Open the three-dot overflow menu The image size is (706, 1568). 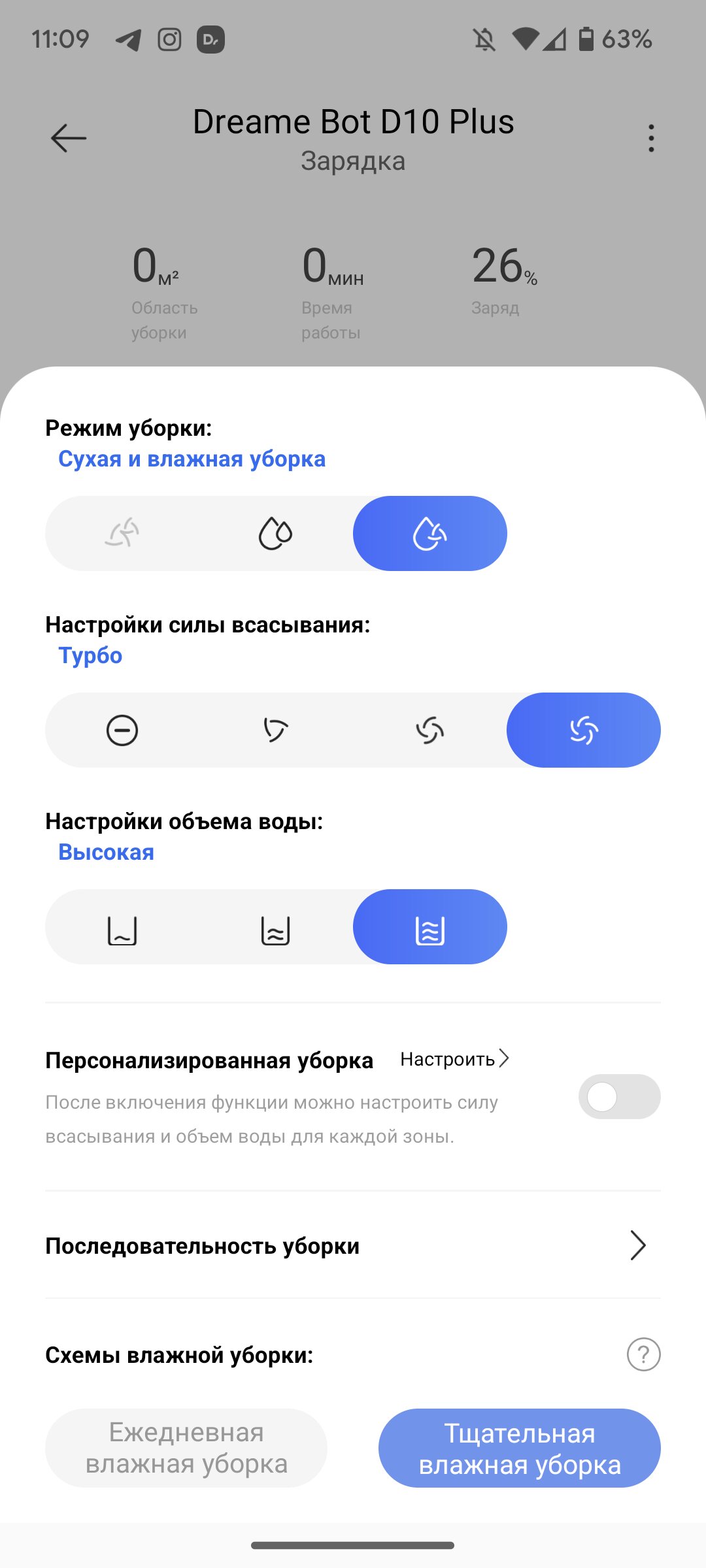[x=650, y=138]
